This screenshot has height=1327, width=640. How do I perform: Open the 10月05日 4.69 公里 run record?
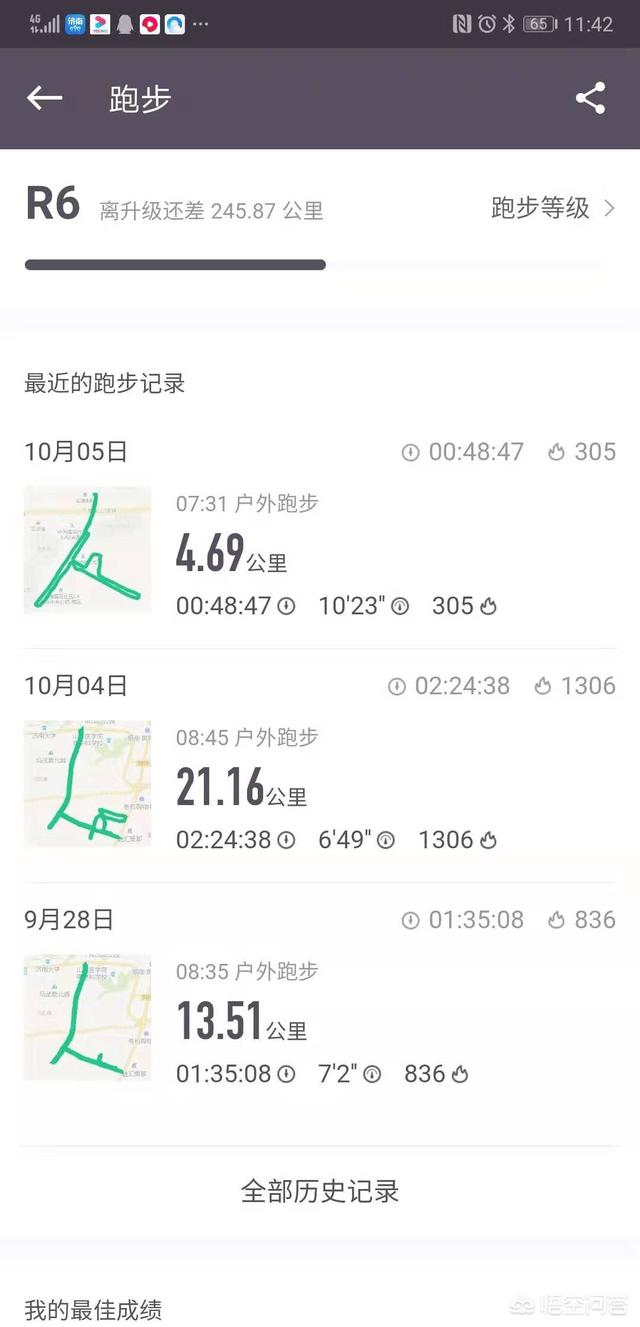(320, 532)
